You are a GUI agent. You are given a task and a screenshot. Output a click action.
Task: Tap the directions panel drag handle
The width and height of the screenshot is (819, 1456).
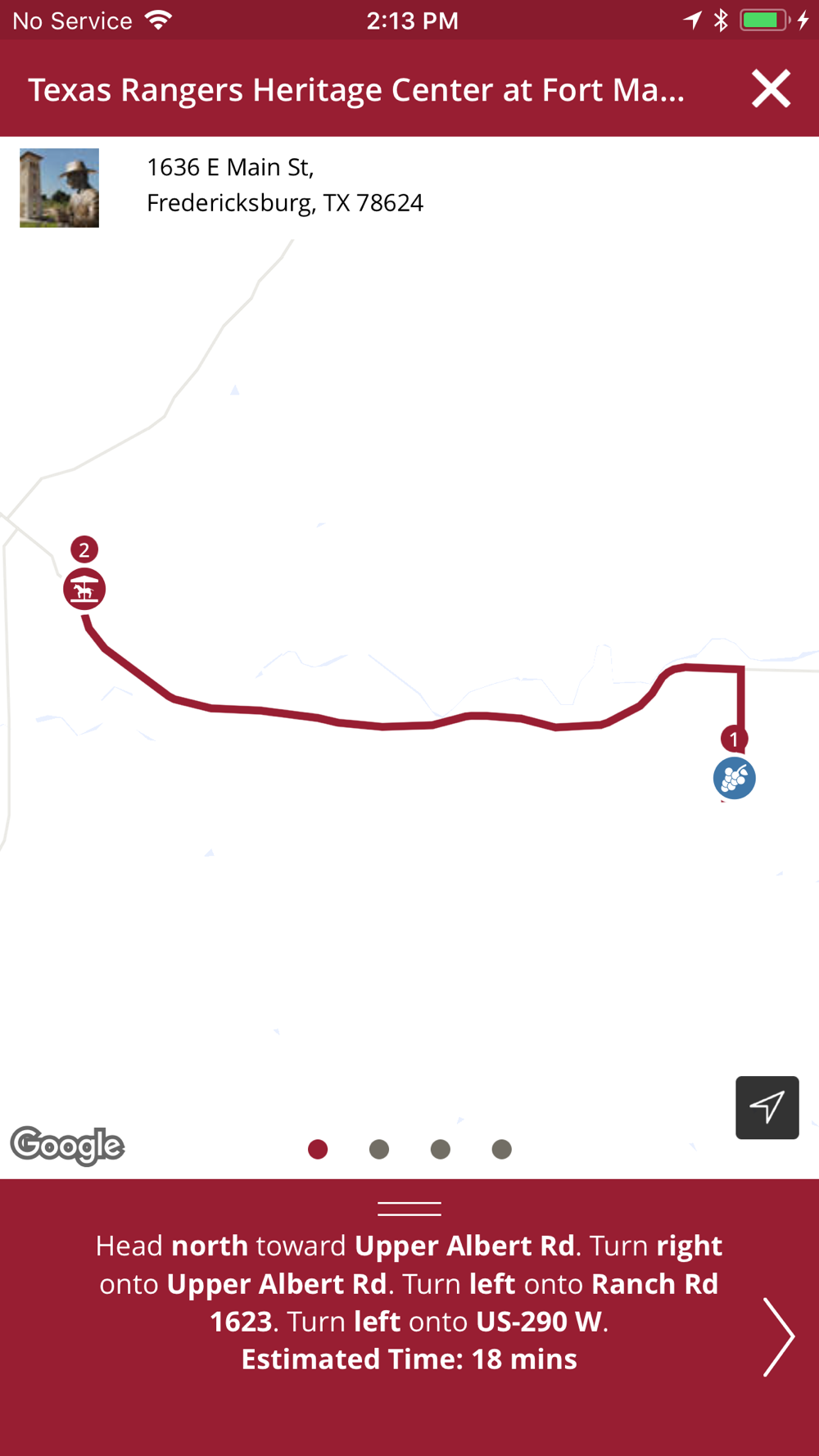pos(409,1208)
